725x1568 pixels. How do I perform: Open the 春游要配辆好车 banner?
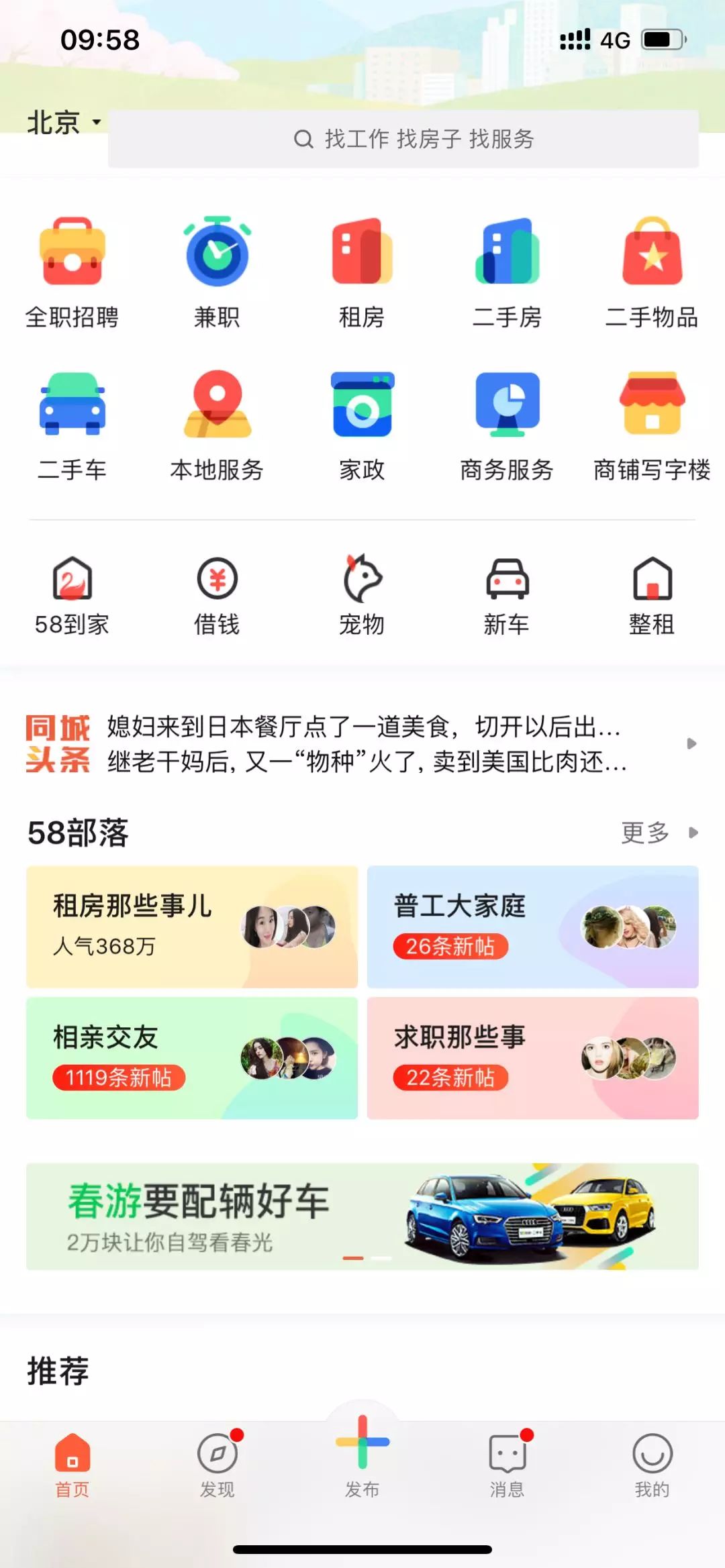coord(362,1216)
